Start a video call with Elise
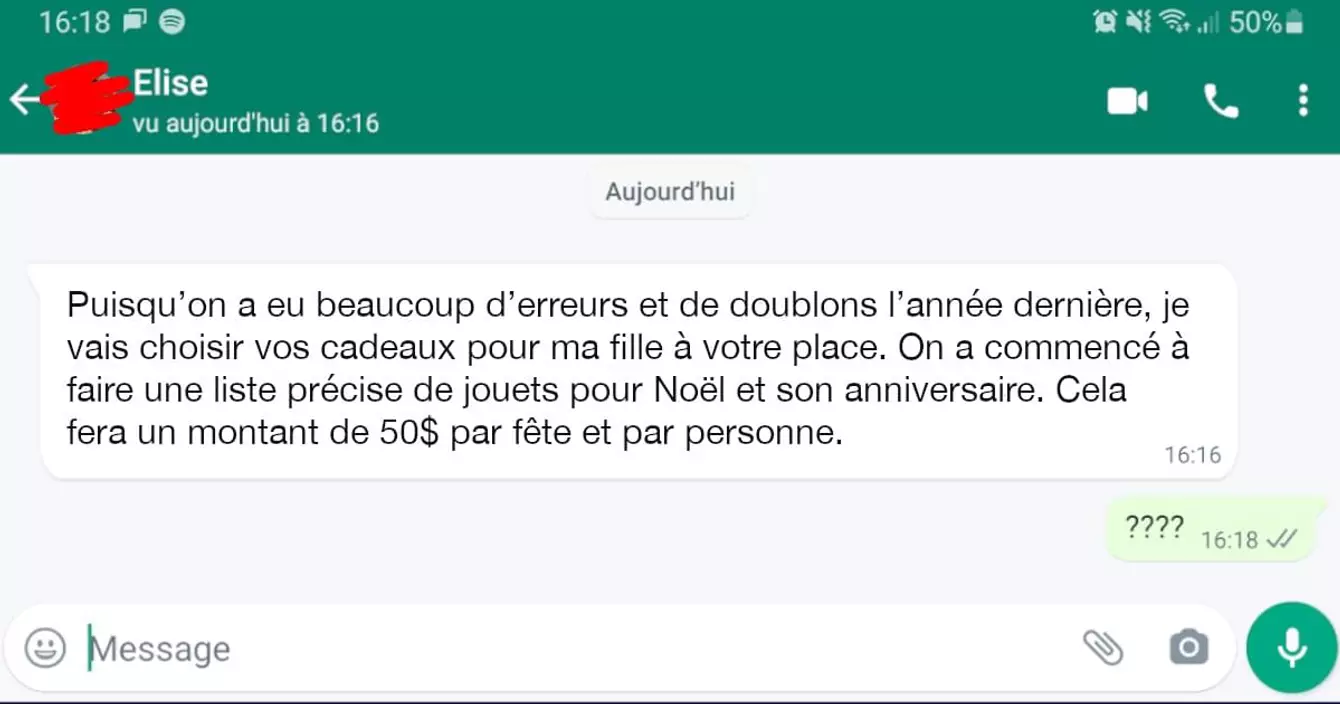 click(1127, 101)
